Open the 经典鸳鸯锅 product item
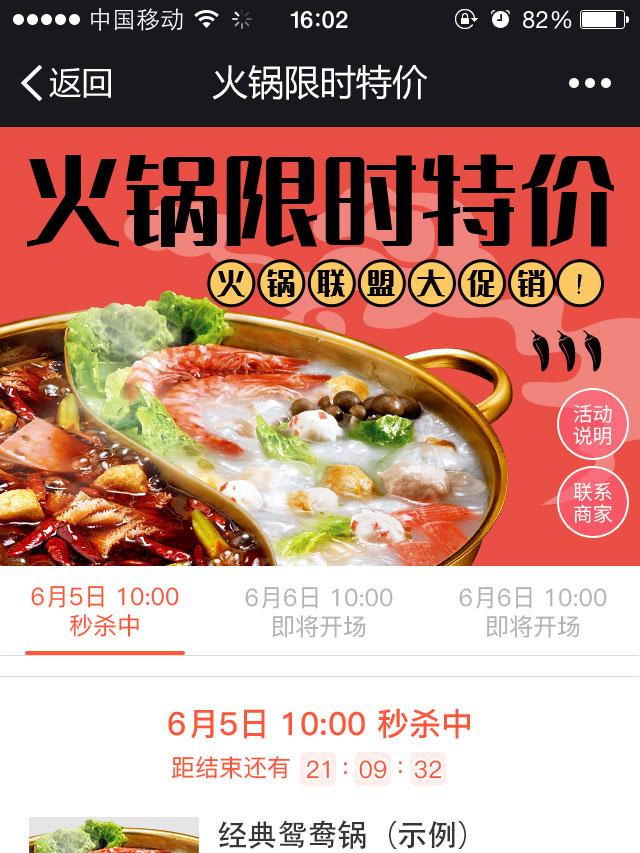The width and height of the screenshot is (640, 853). [x=343, y=834]
